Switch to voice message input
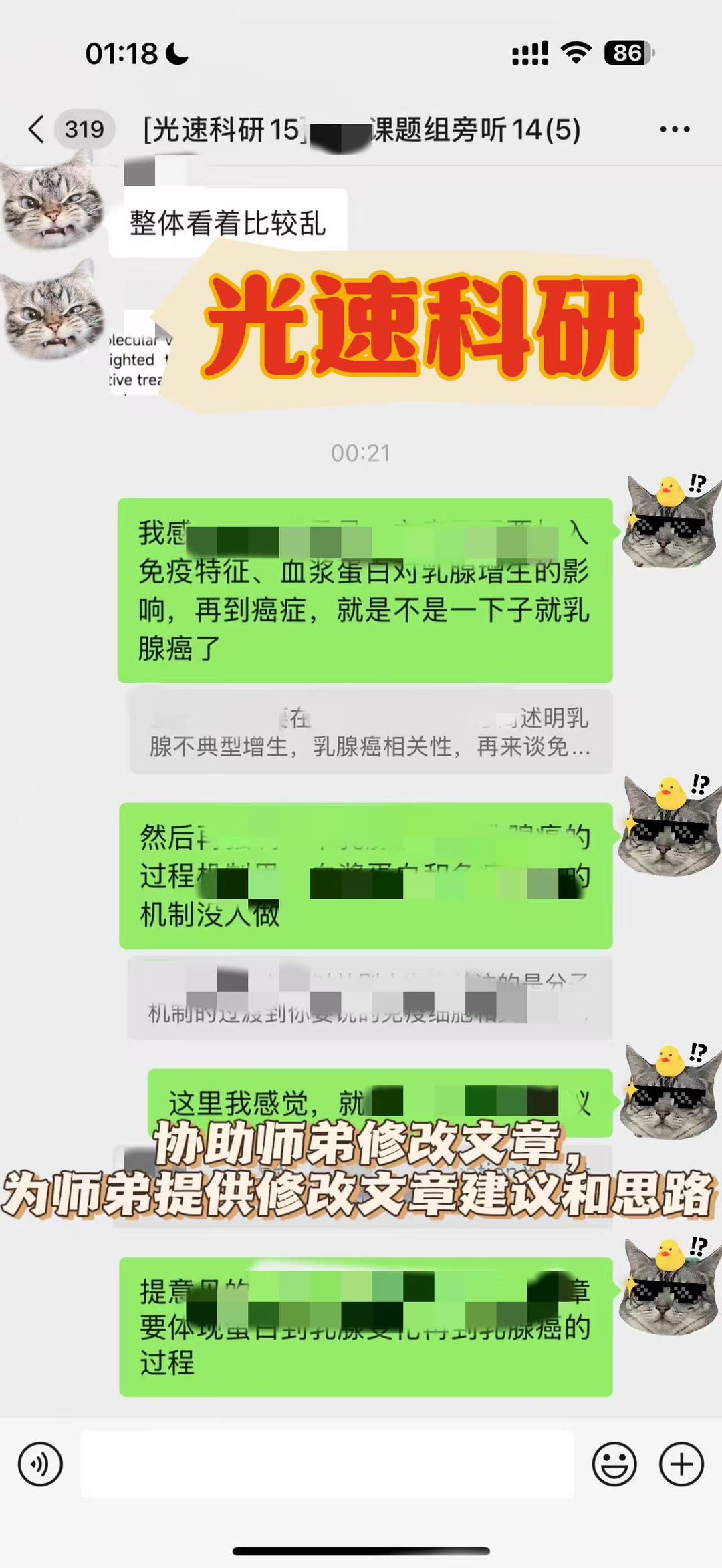Screen dimensions: 722x1568 tap(40, 1464)
